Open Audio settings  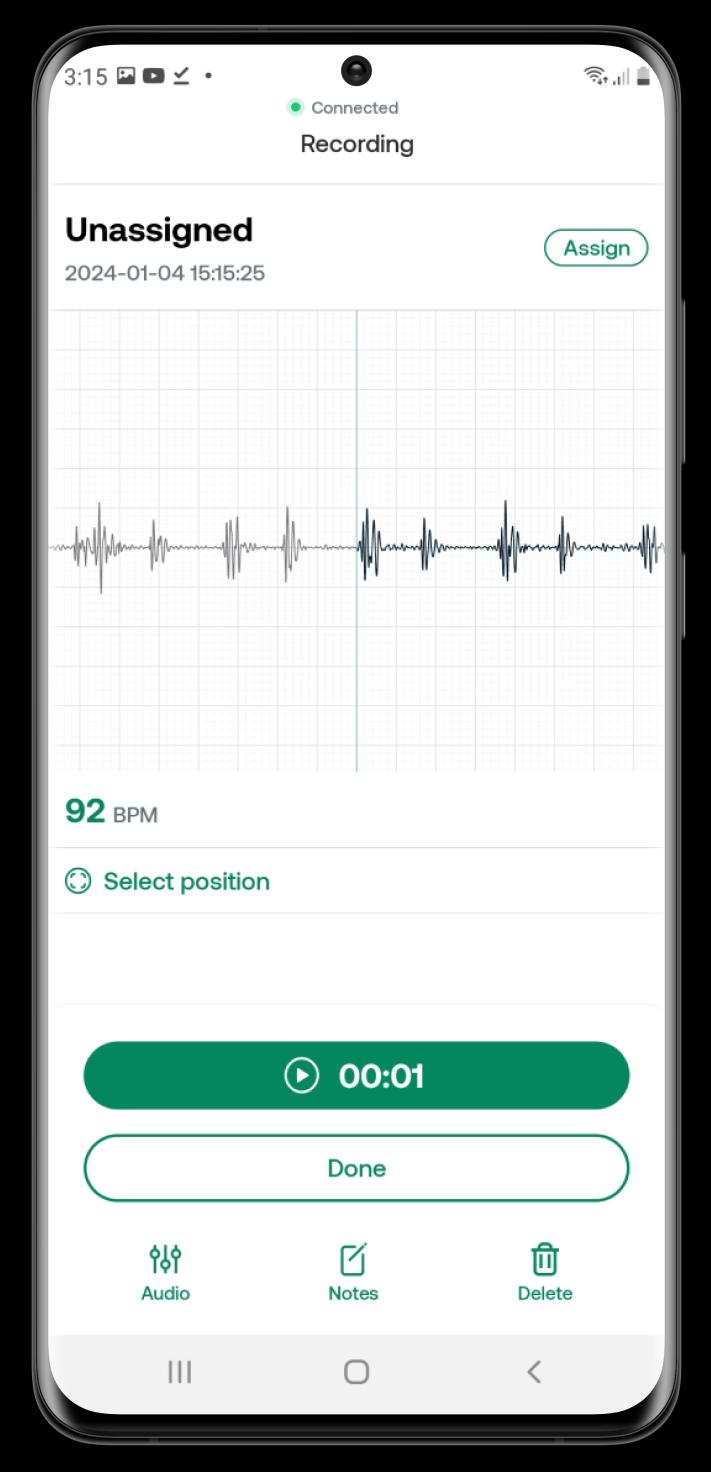pyautogui.click(x=165, y=1273)
